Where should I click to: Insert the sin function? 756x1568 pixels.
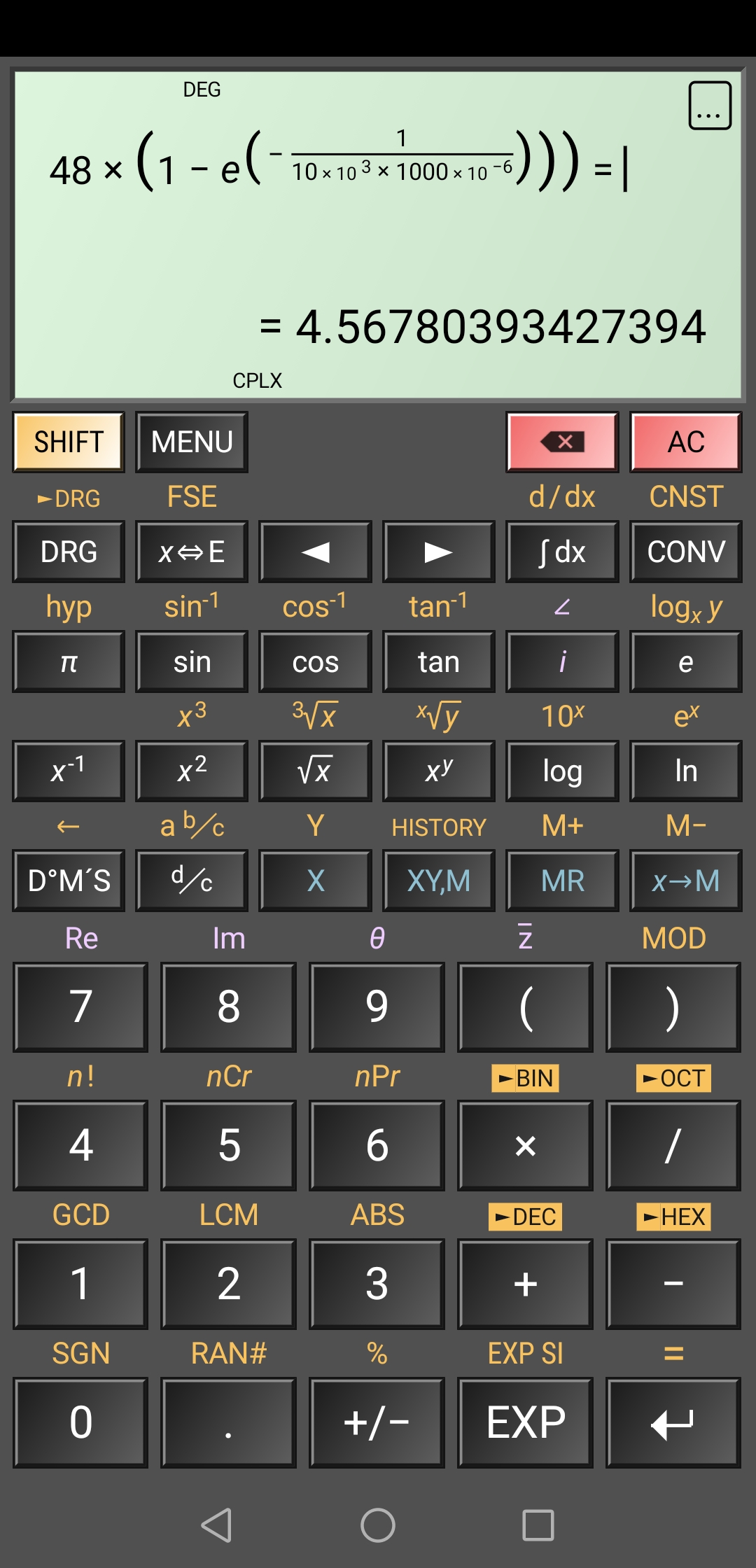[192, 661]
